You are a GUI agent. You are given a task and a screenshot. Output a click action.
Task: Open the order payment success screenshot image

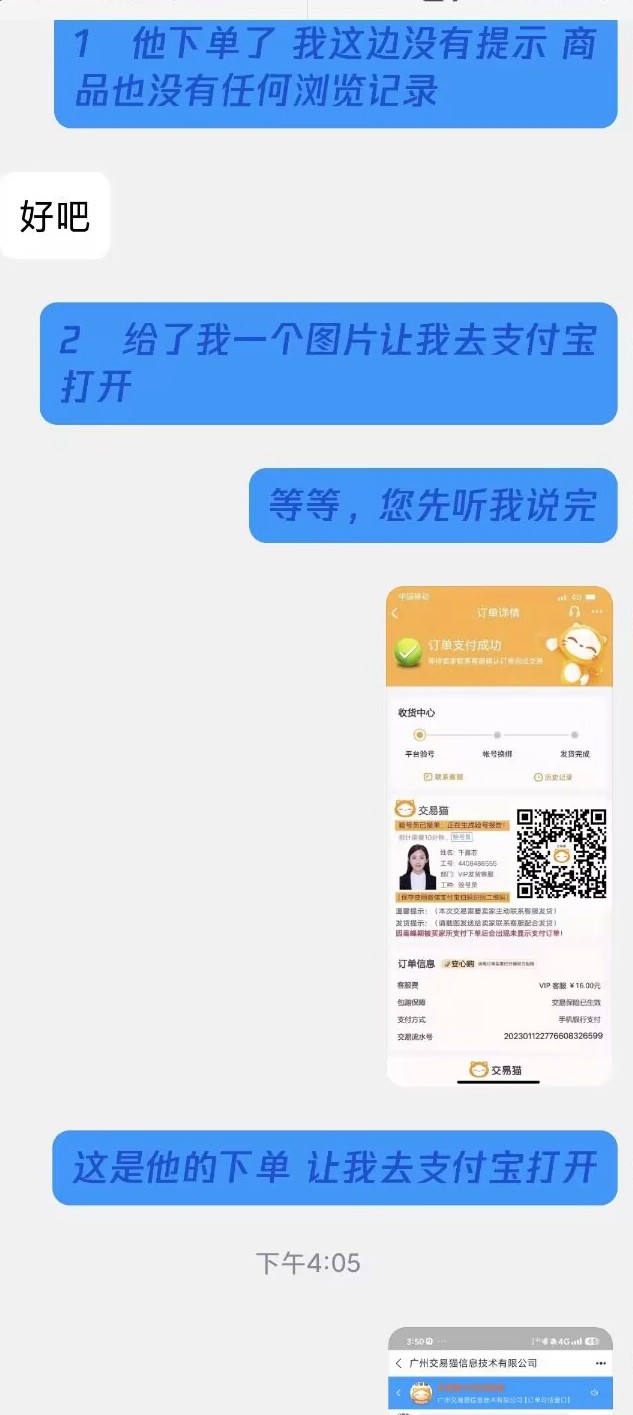pos(499,836)
